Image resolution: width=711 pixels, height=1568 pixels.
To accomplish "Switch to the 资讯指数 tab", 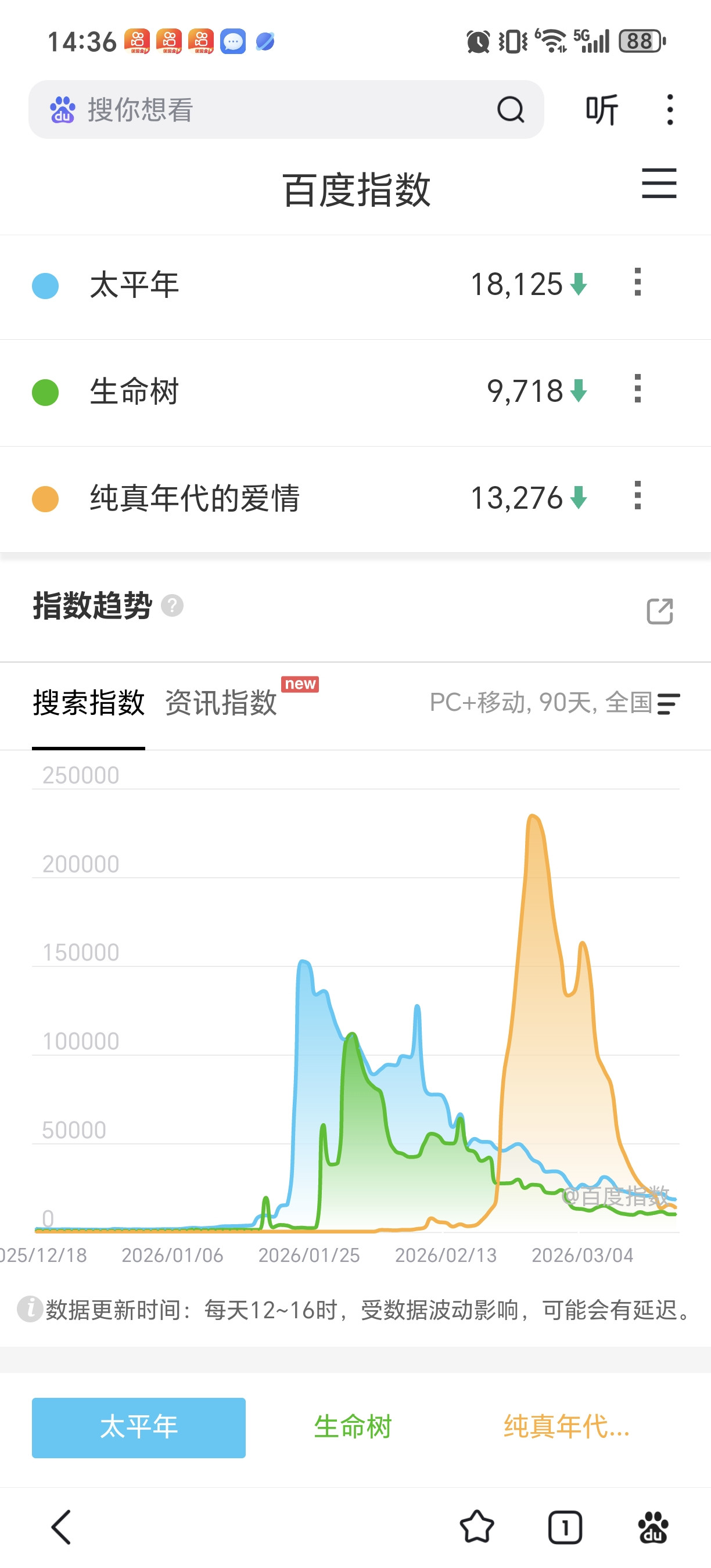I will click(x=221, y=703).
